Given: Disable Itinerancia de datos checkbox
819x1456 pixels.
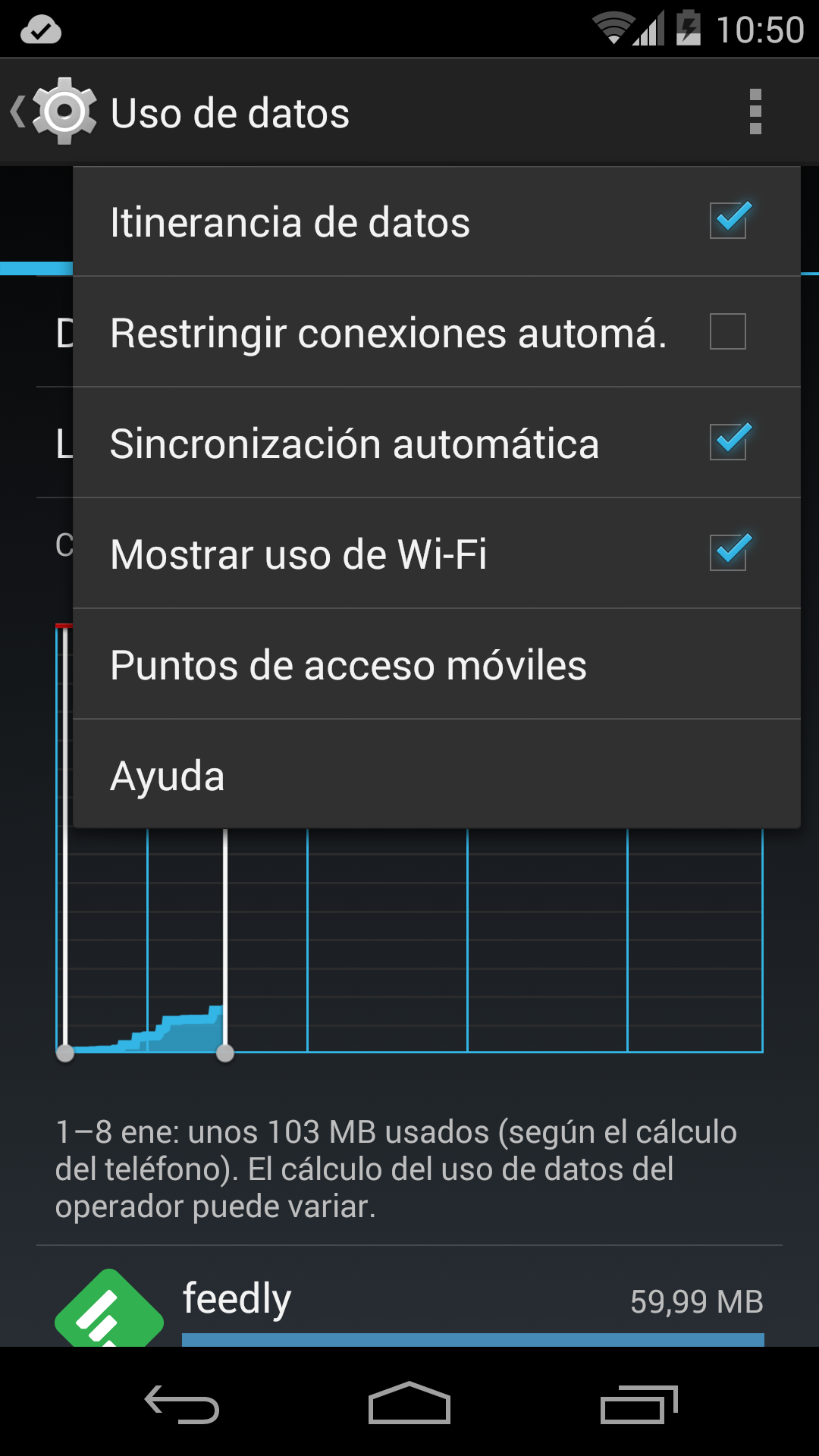Looking at the screenshot, I should pyautogui.click(x=727, y=221).
